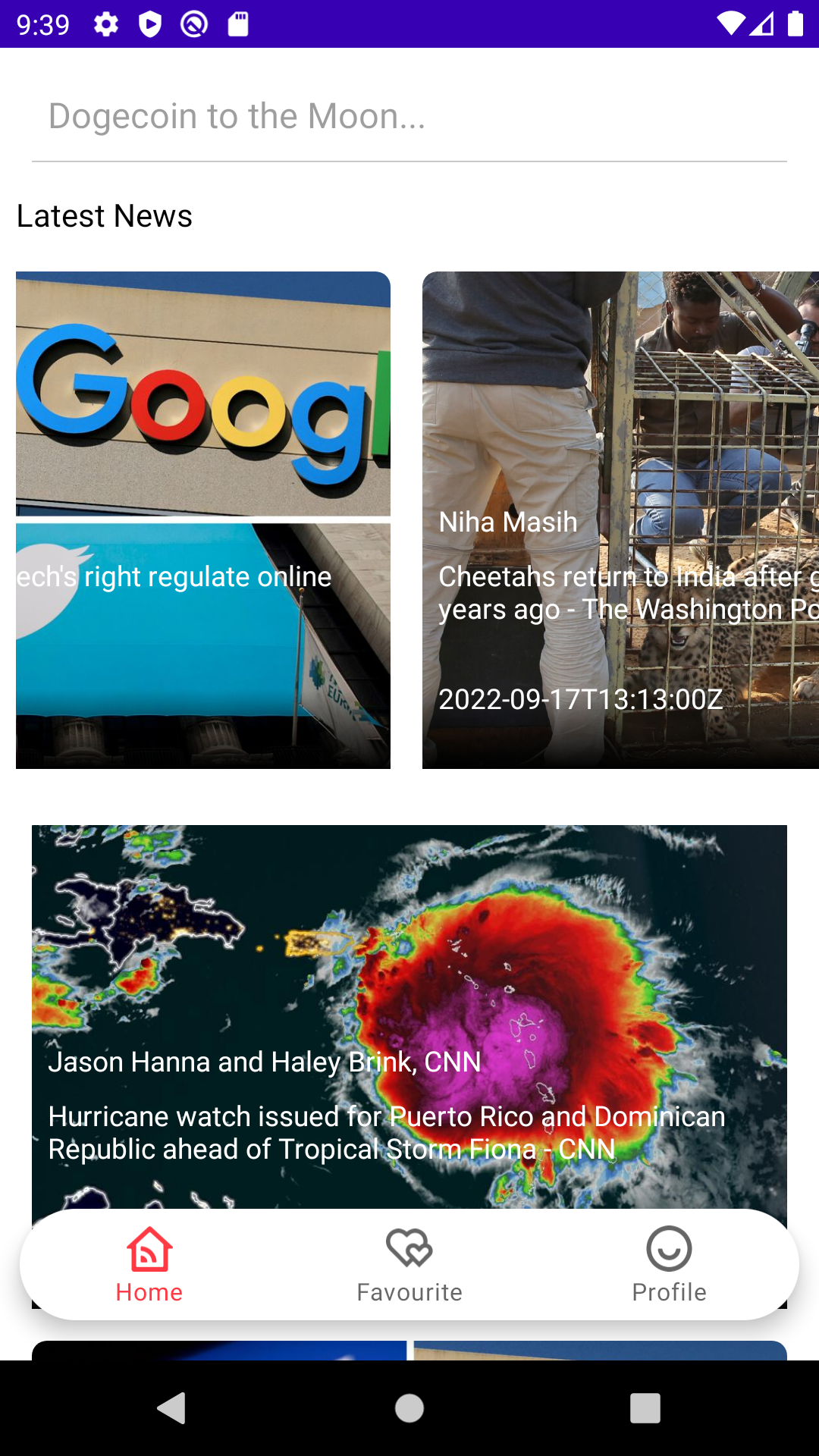The height and width of the screenshot is (1456, 819).
Task: Switch to the Favourite tab
Action: coord(409,1265)
